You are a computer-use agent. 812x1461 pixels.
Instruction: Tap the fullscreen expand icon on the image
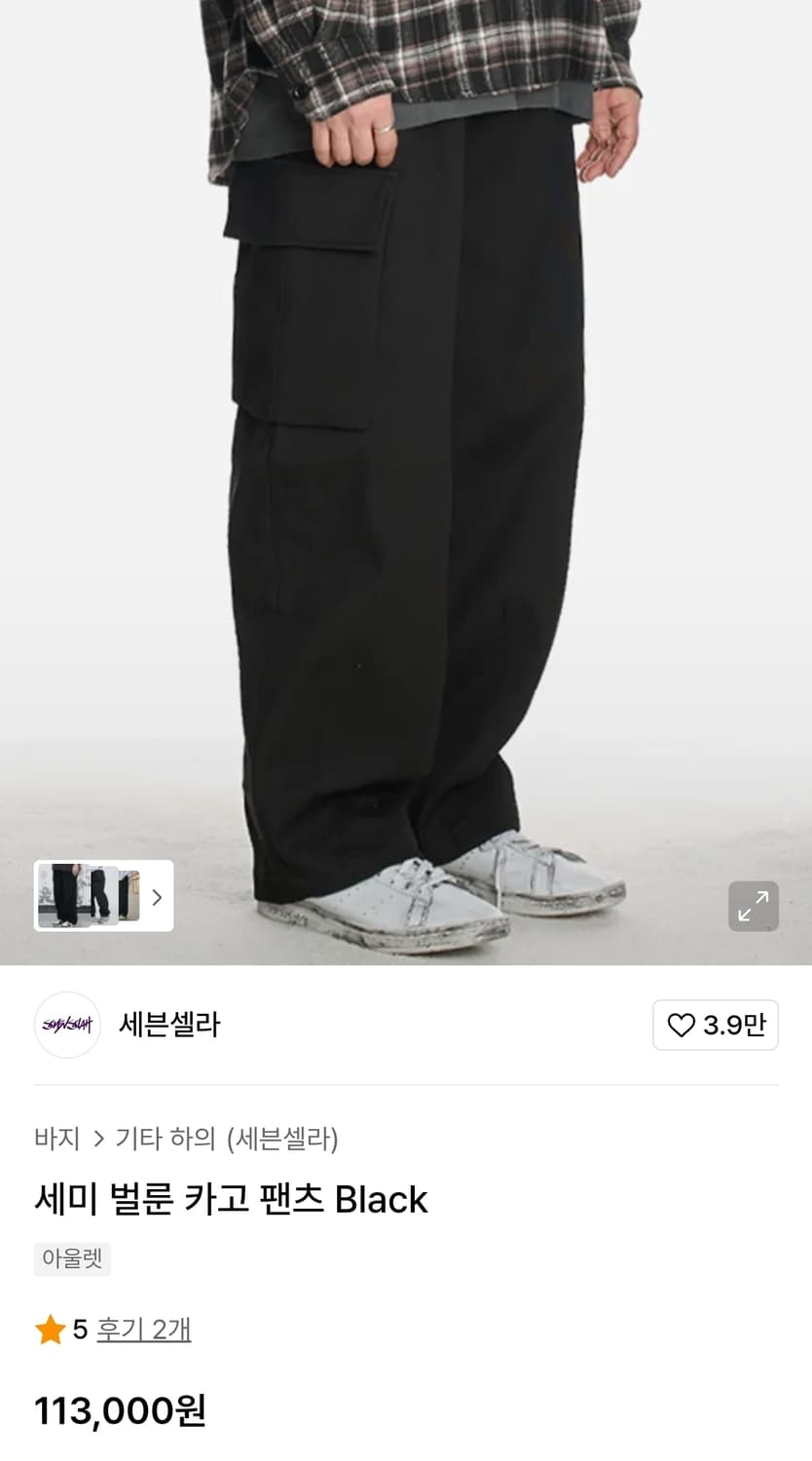(x=754, y=907)
